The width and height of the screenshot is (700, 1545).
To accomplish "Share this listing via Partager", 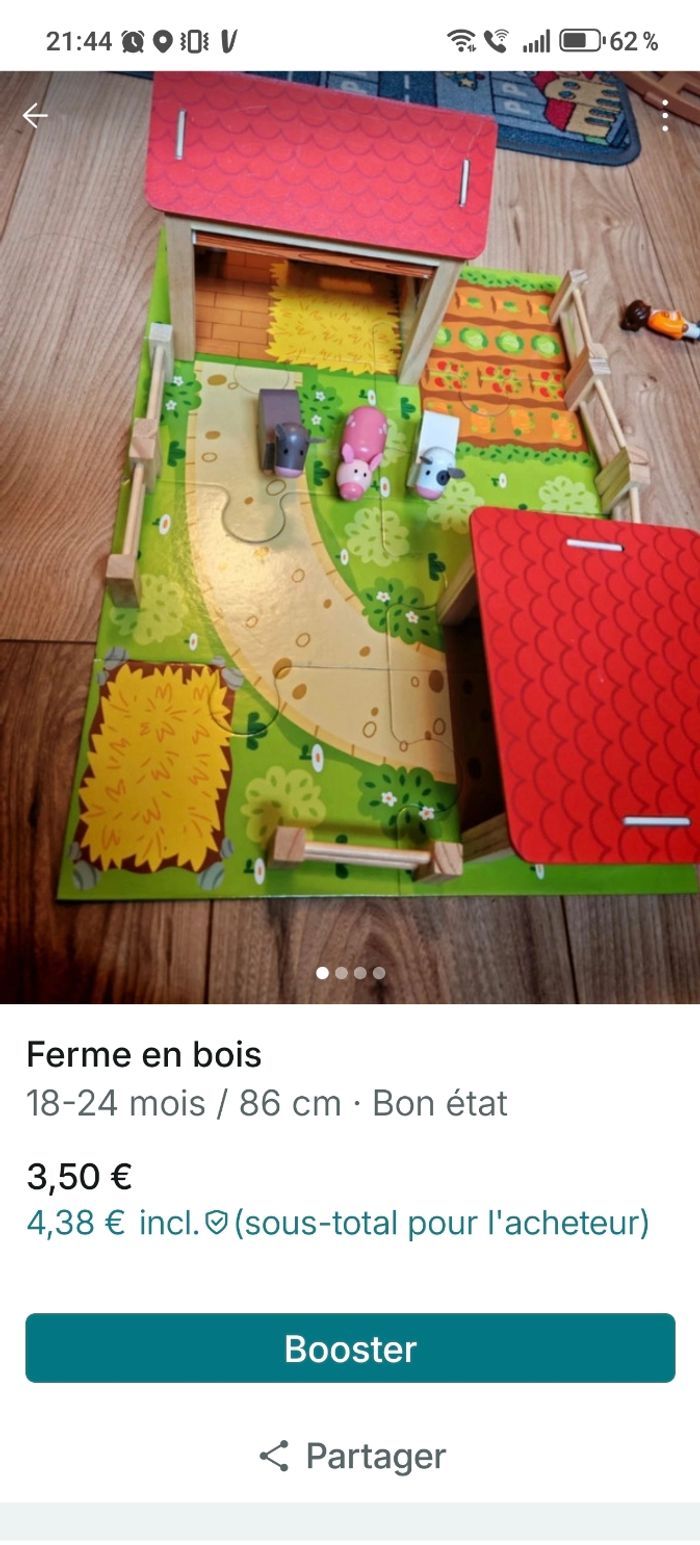I will [352, 1456].
